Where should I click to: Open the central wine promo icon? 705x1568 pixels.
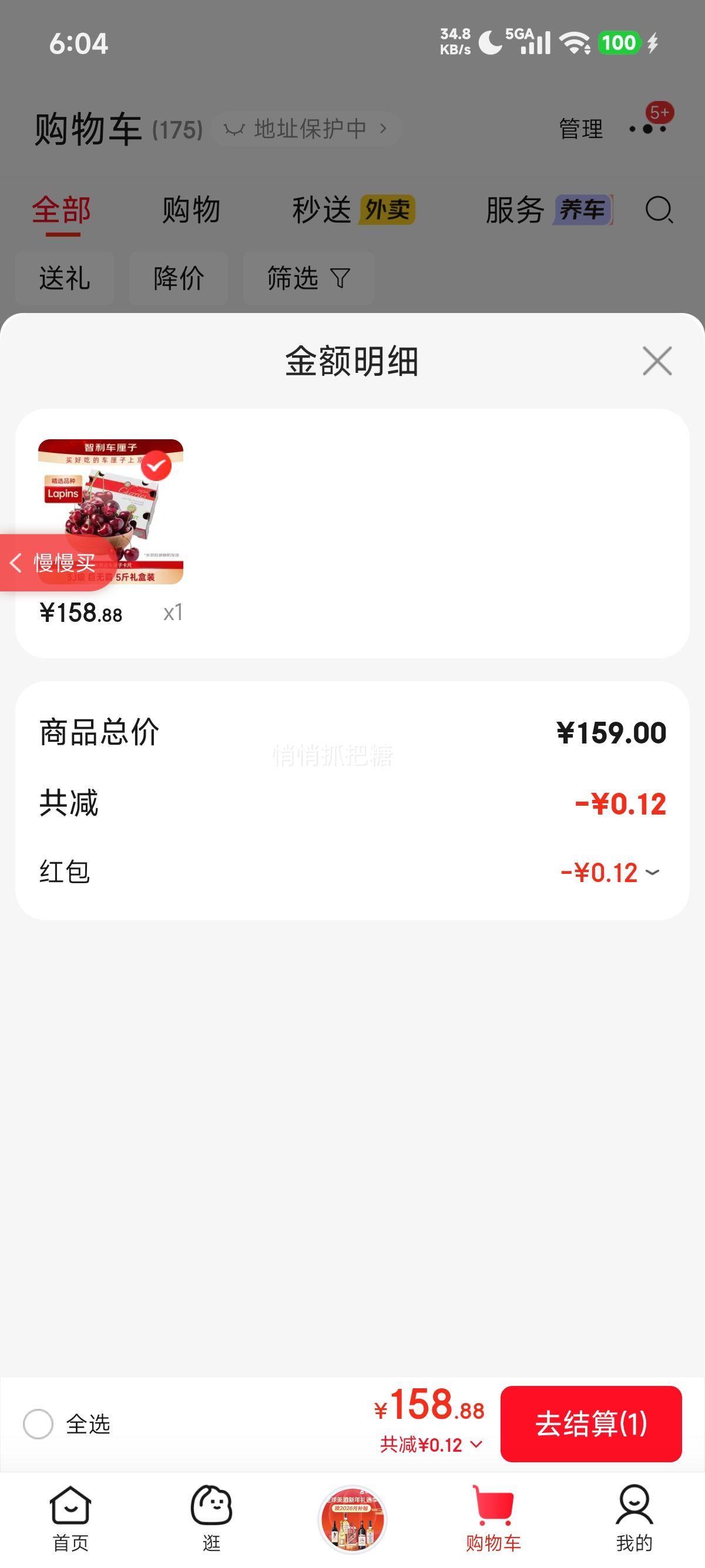pyautogui.click(x=352, y=1519)
